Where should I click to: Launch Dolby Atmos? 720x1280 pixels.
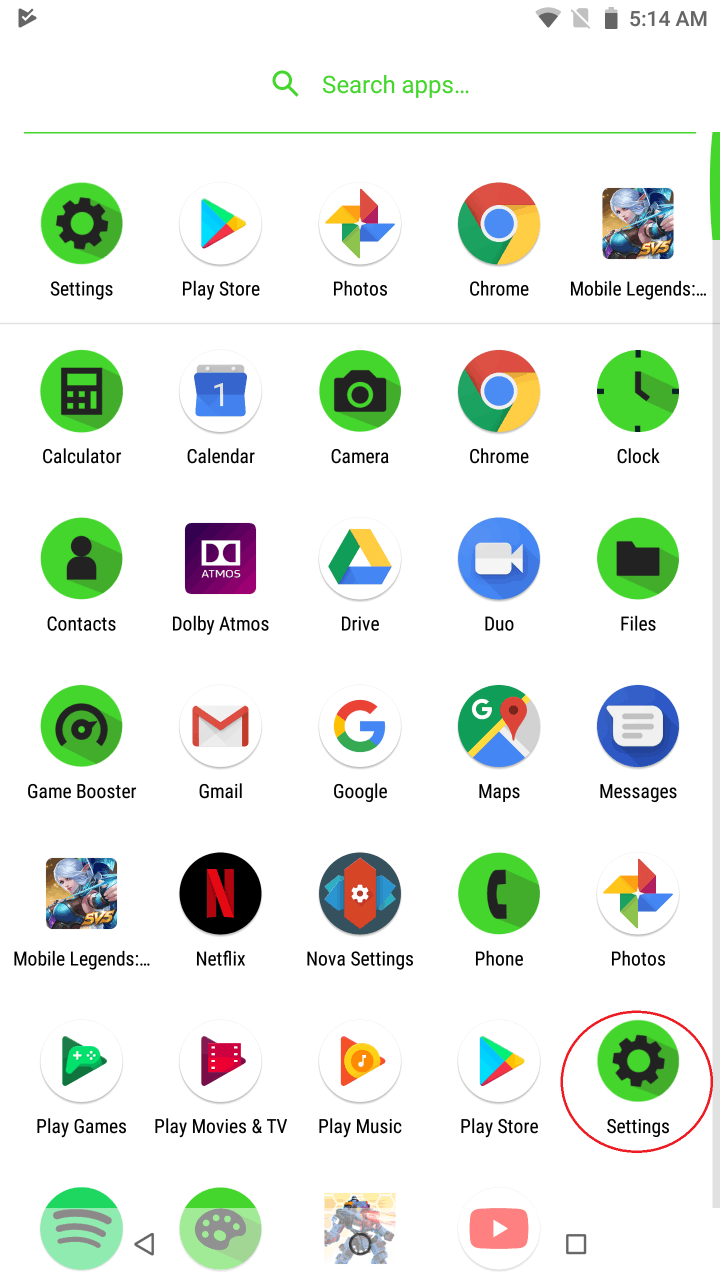(x=220, y=559)
